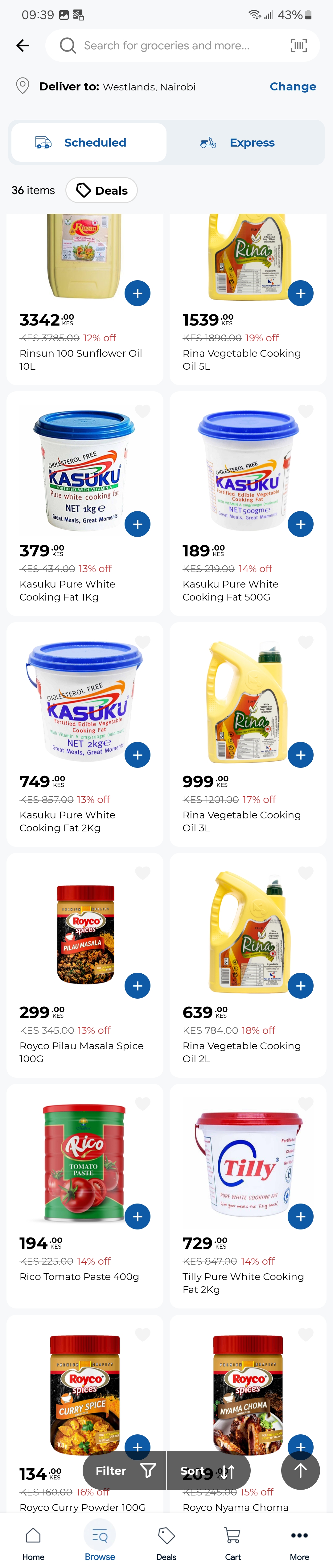Jump back to top of list
This screenshot has height=1568, width=333.
pyautogui.click(x=300, y=1470)
